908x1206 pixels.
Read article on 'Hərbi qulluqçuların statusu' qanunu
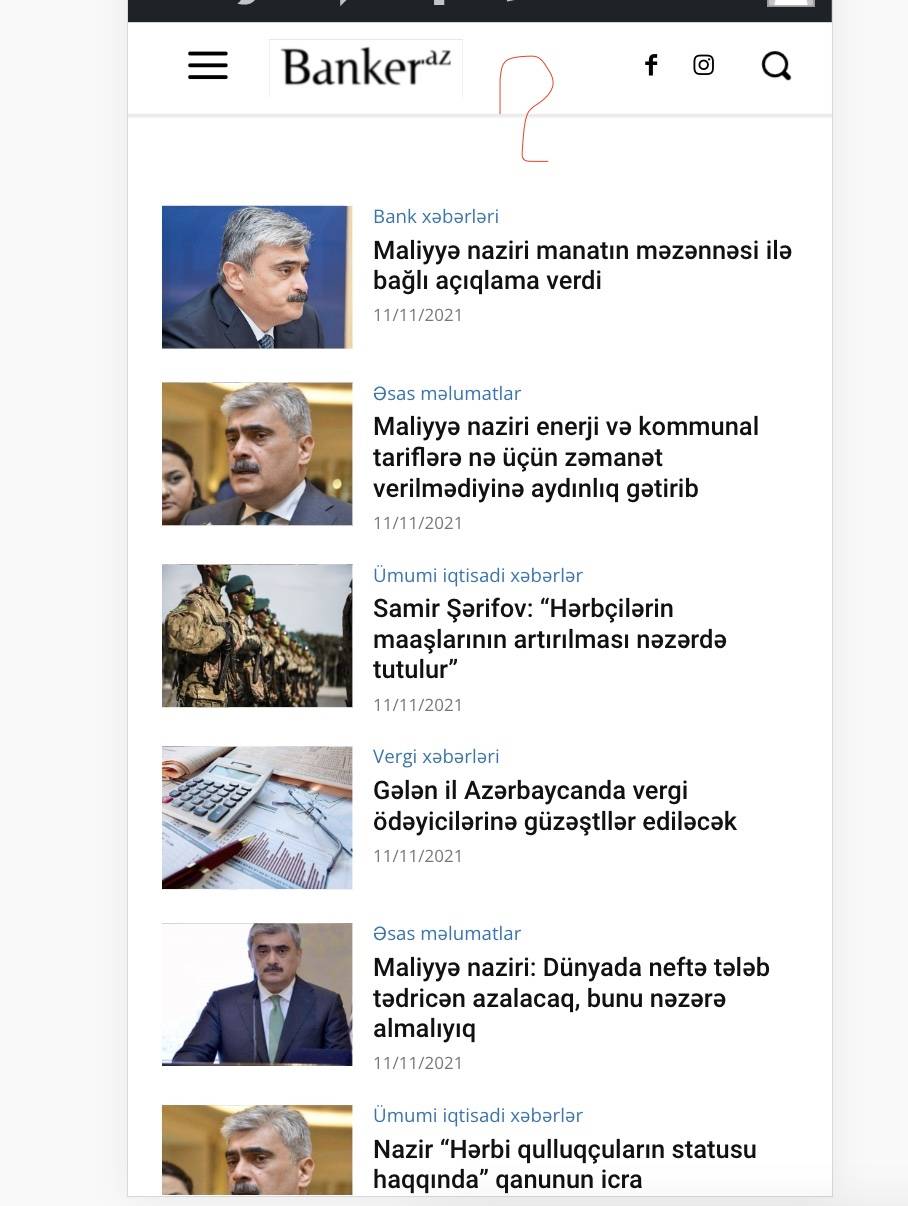565,1164
